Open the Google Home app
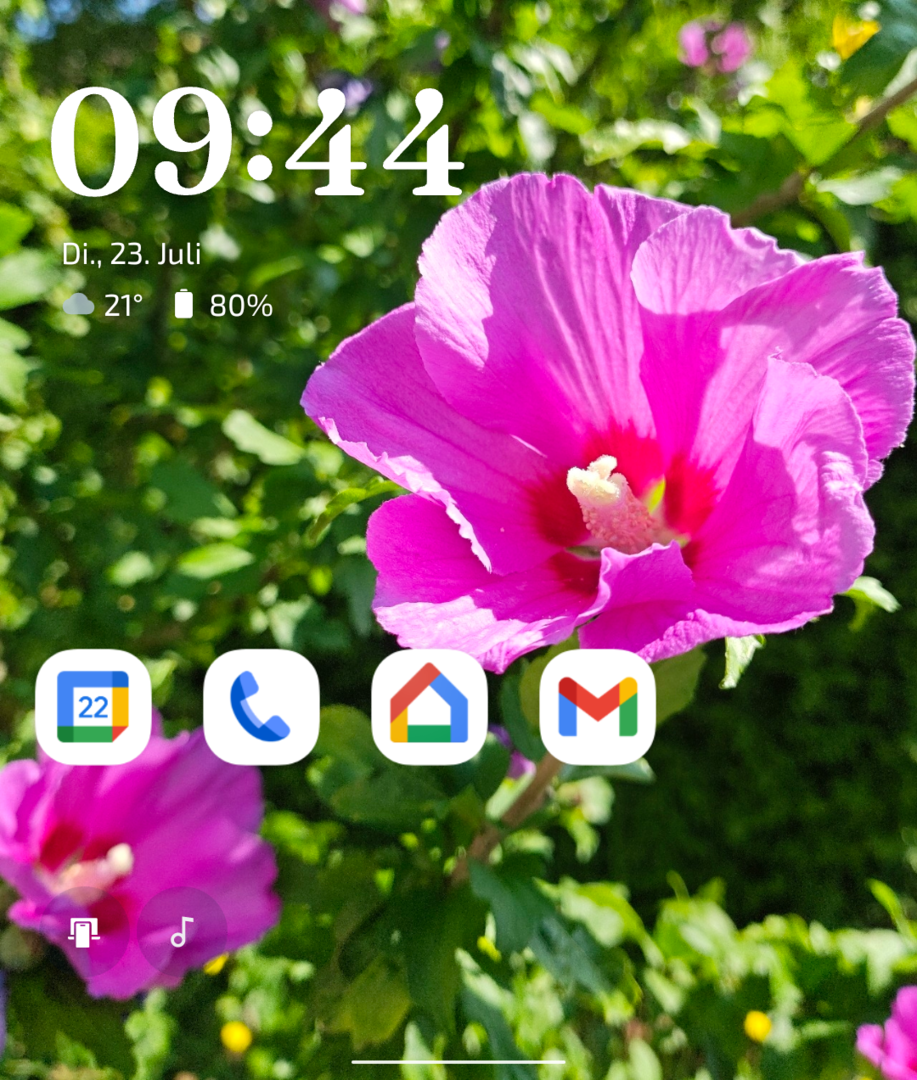 pos(429,707)
